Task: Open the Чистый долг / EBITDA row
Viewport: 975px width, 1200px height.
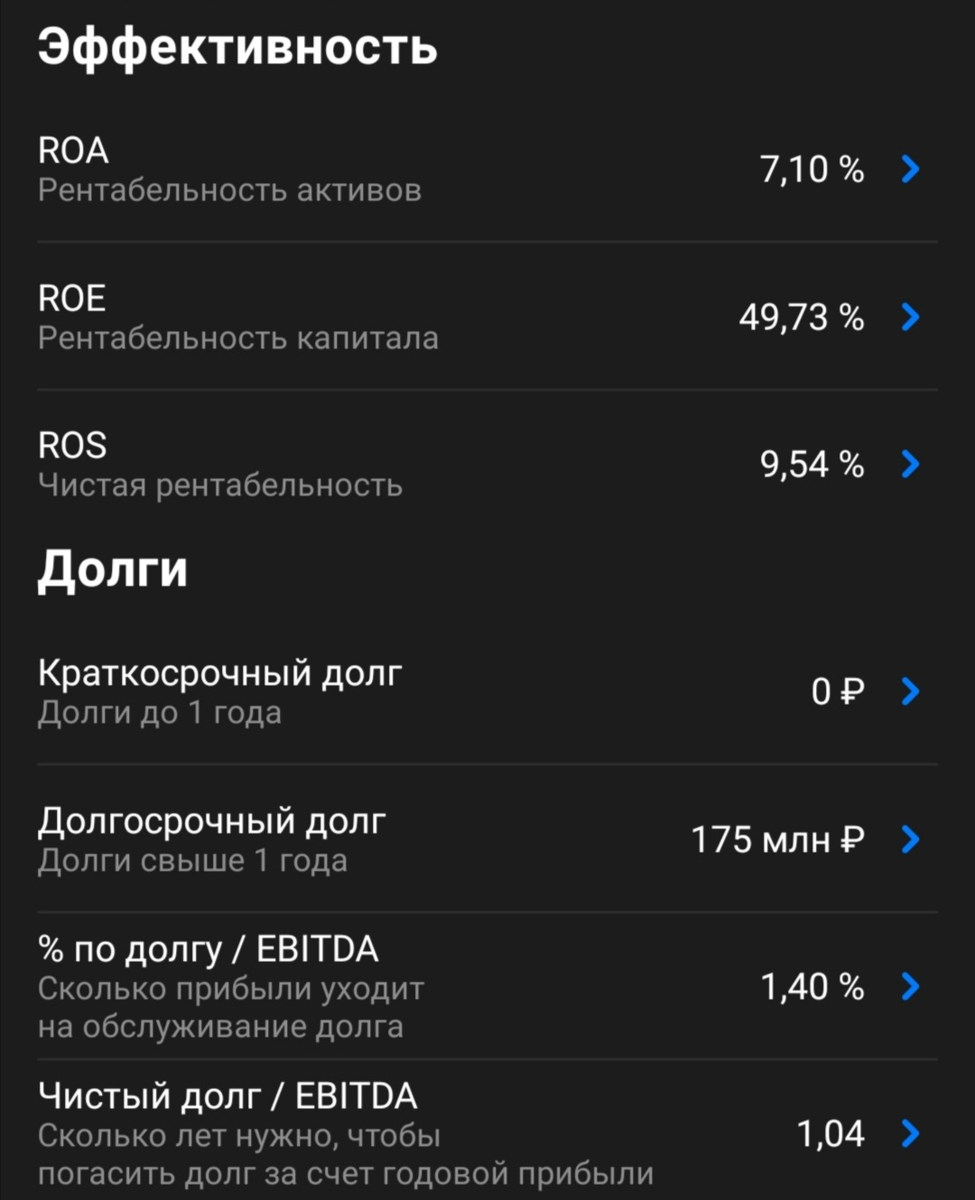Action: 487,1135
